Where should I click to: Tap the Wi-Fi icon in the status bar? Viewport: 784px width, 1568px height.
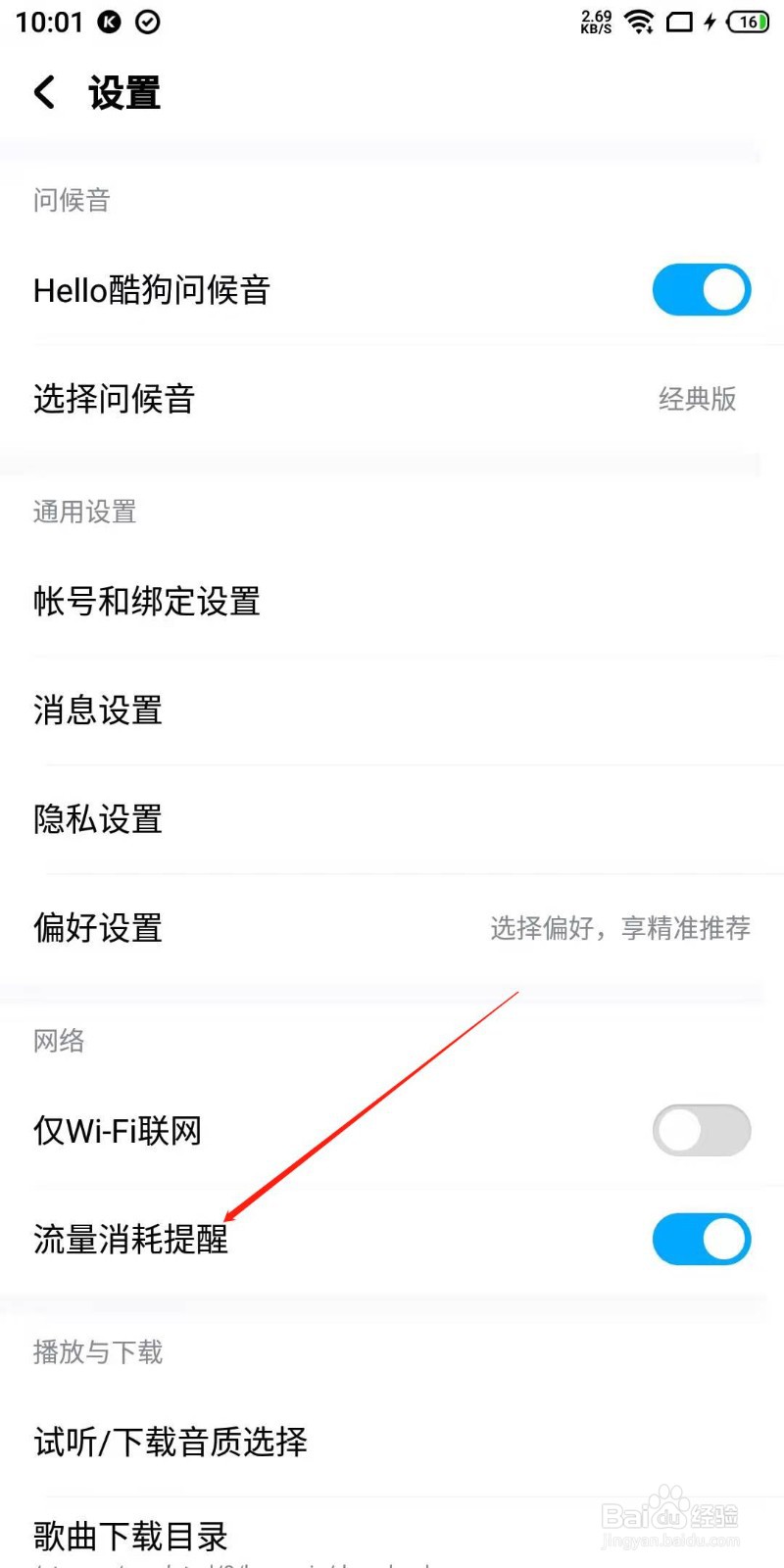tap(640, 22)
